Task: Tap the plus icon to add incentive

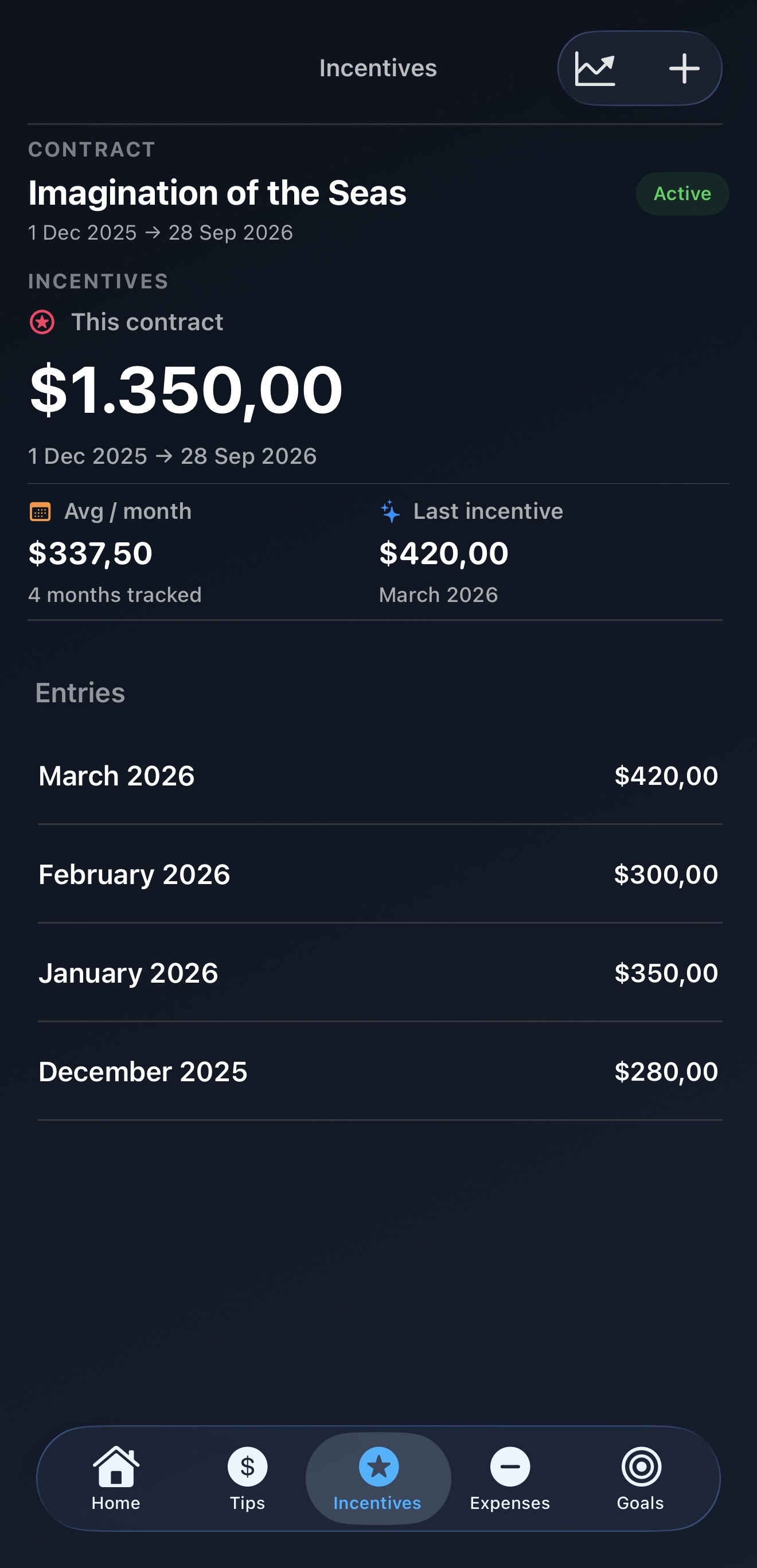Action: 685,68
